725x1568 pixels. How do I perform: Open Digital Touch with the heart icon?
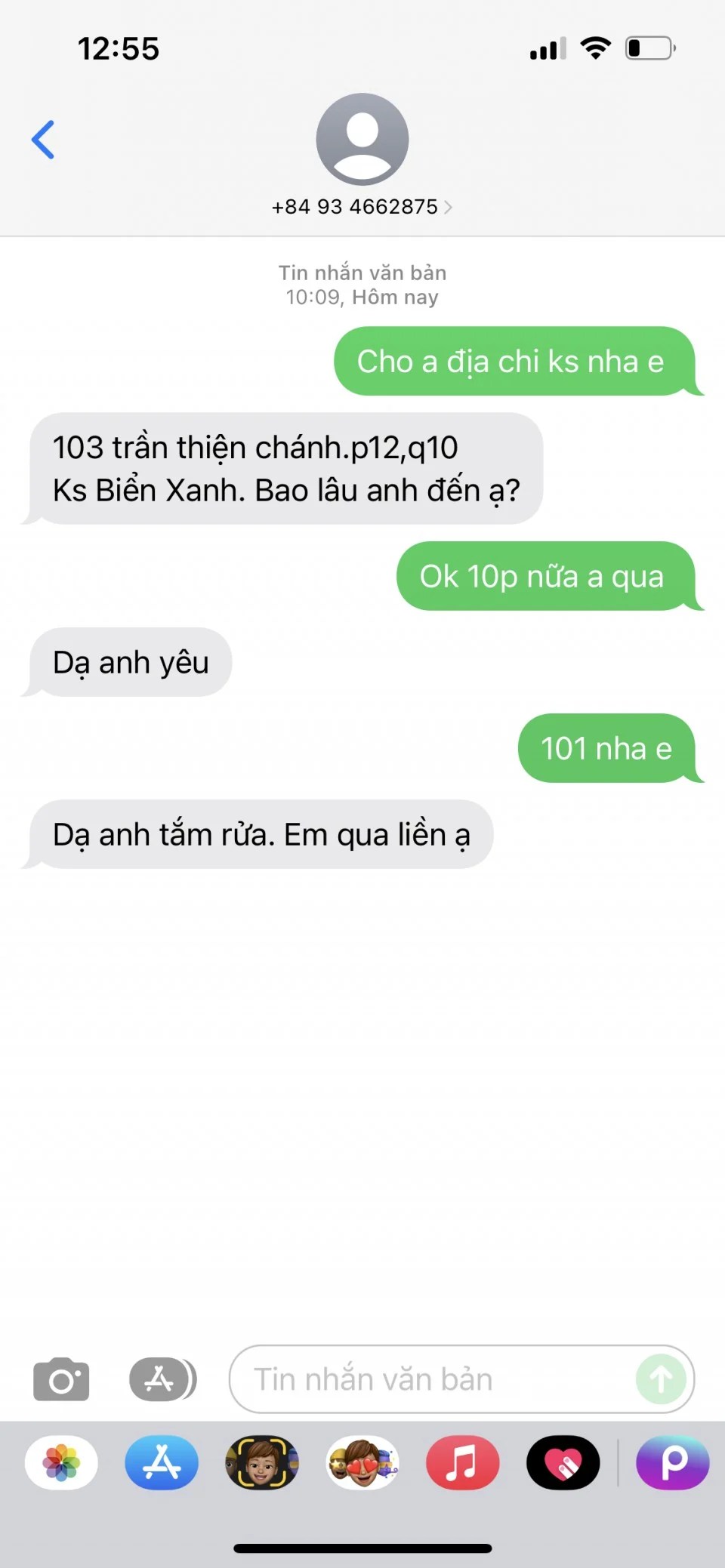point(563,1463)
